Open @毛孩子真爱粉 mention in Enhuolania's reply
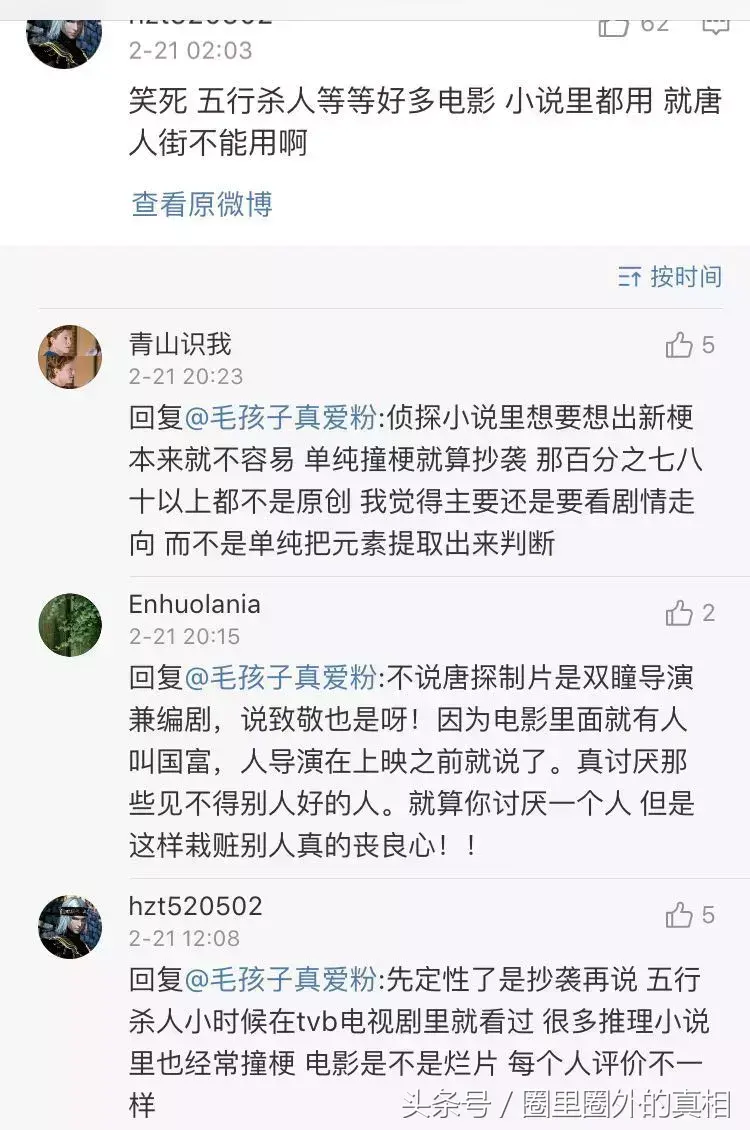 279,677
